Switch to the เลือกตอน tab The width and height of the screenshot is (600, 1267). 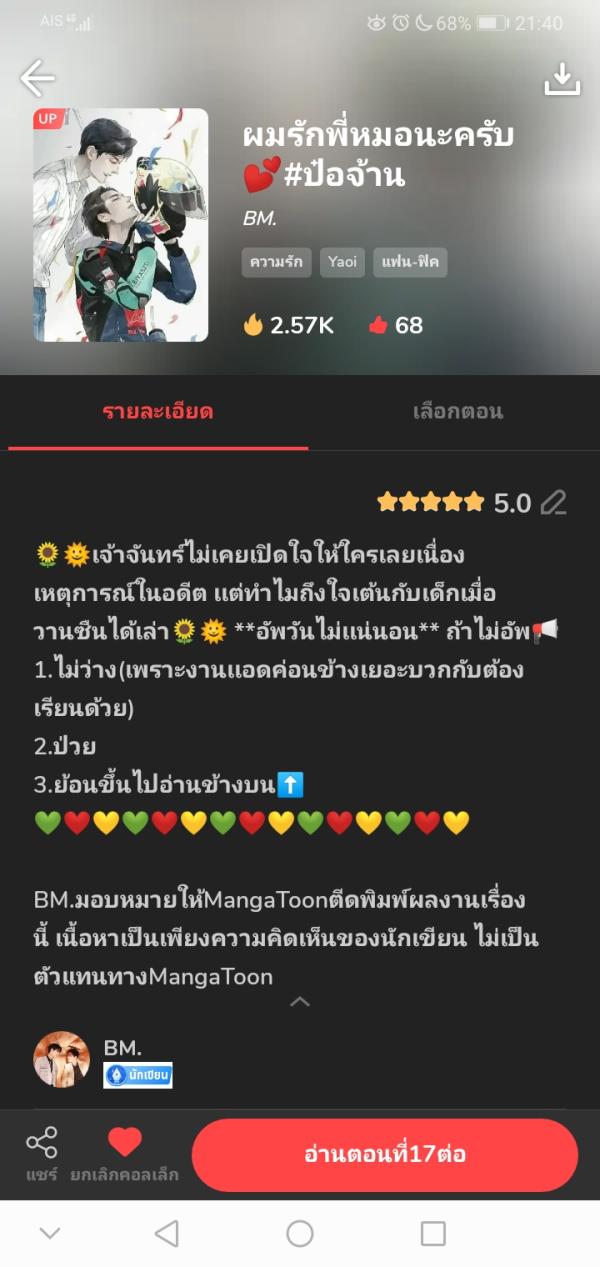click(457, 412)
